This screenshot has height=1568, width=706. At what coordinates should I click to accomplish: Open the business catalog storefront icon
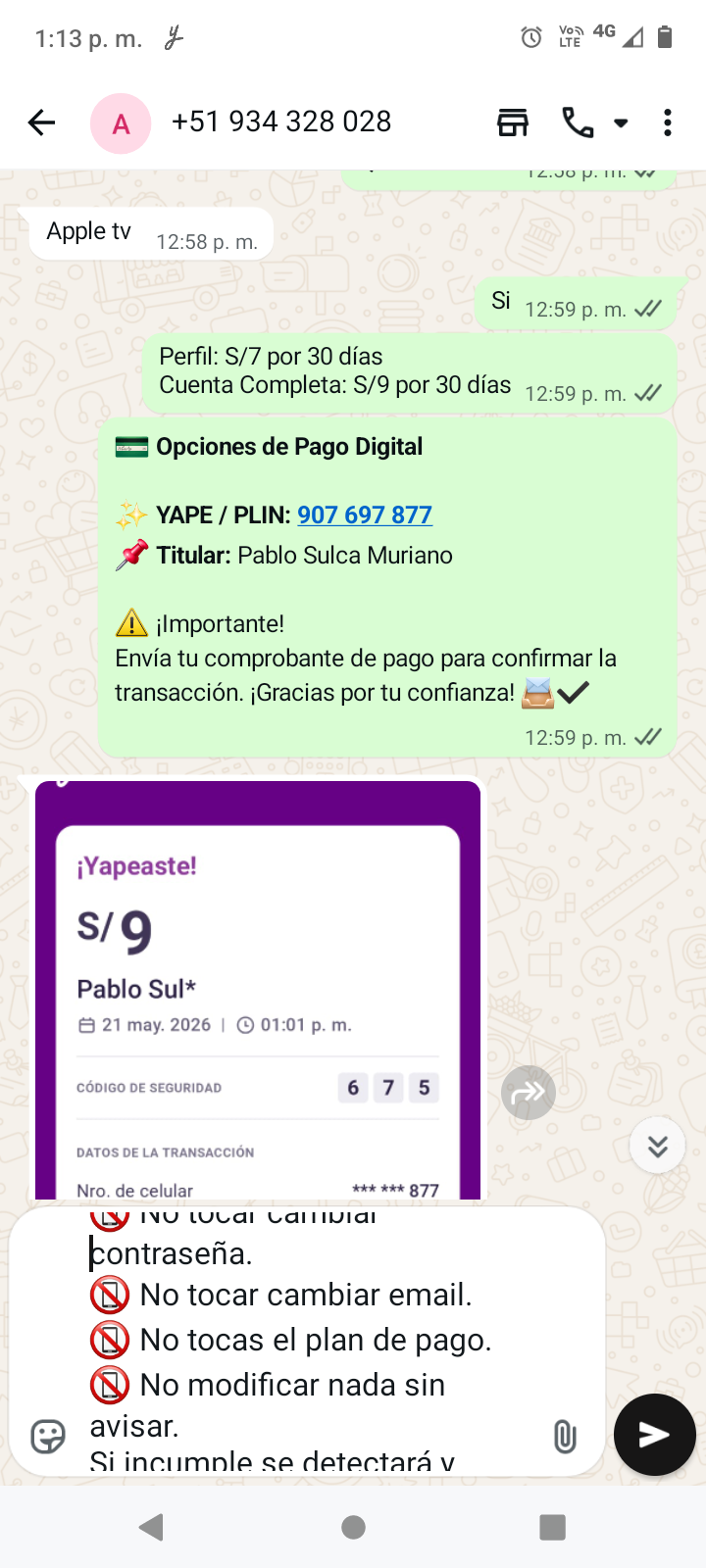(513, 122)
